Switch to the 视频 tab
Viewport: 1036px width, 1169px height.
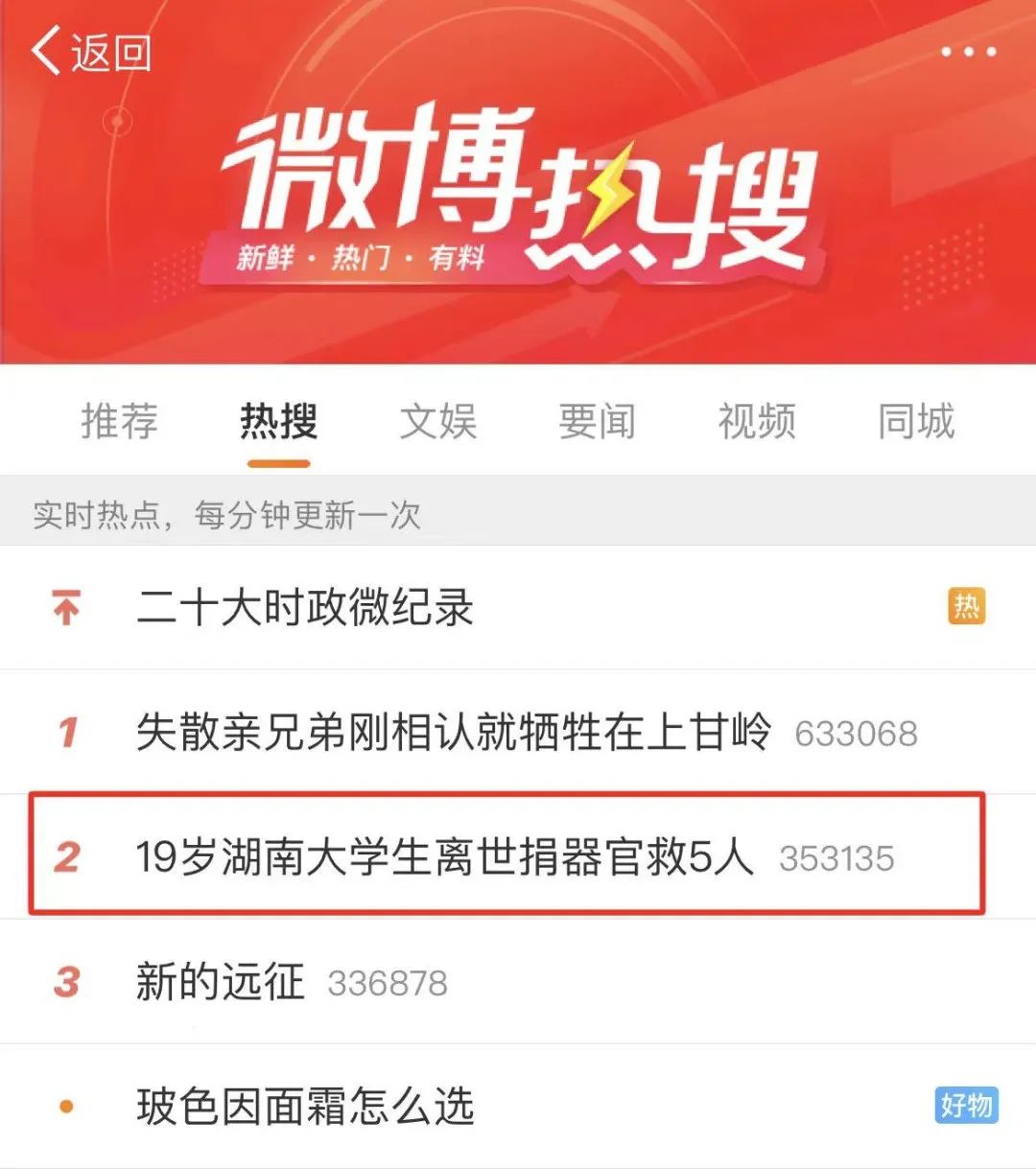tap(757, 421)
